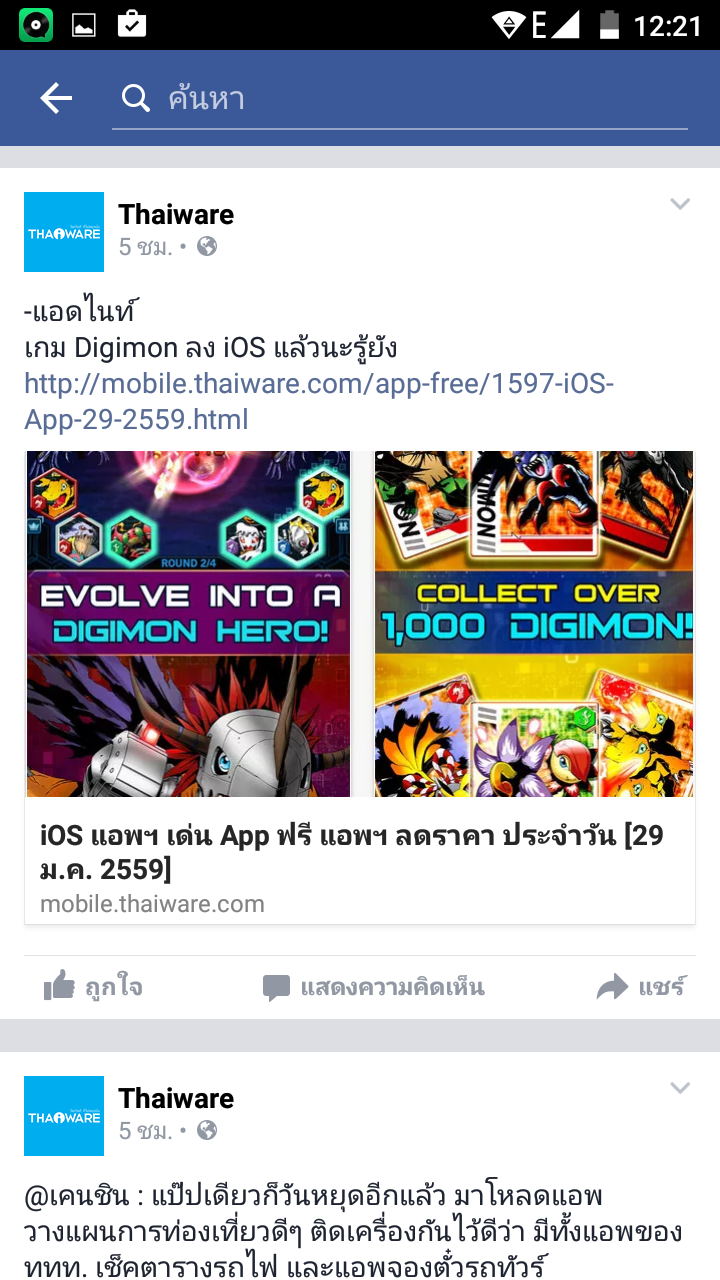Share the Digimon post with แชร์
The image size is (720, 1280).
coord(641,988)
